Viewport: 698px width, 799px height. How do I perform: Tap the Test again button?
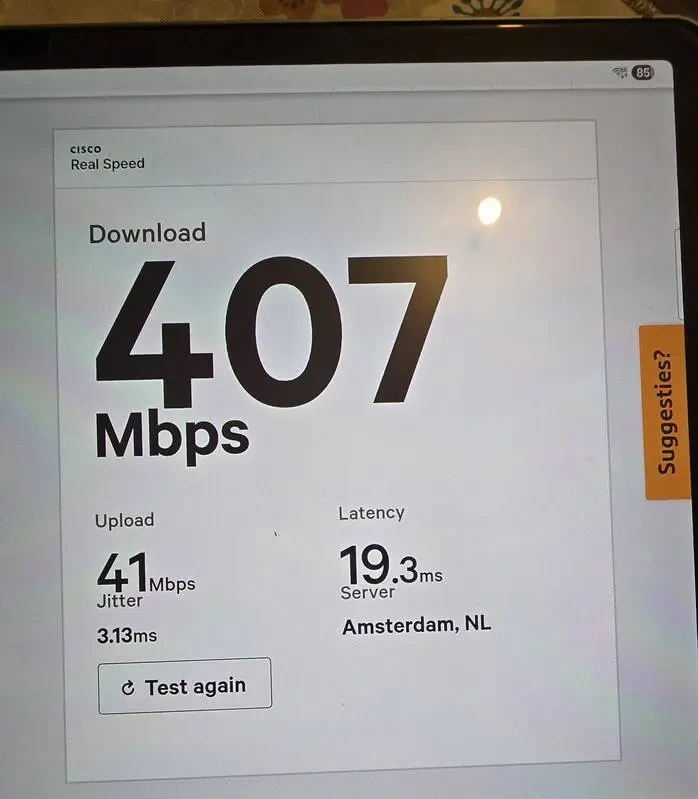[x=185, y=686]
